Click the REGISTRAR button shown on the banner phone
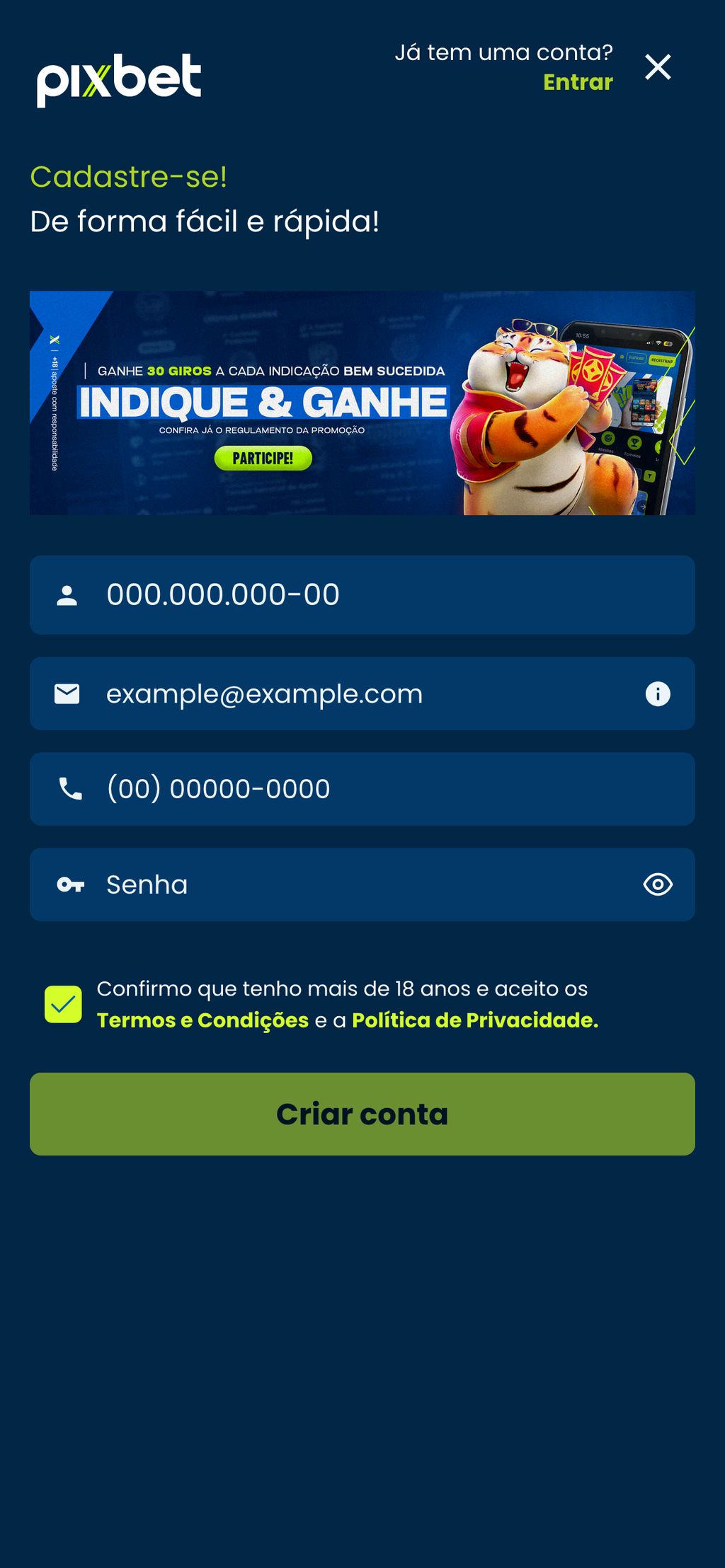Image resolution: width=725 pixels, height=1568 pixels. coord(663,360)
